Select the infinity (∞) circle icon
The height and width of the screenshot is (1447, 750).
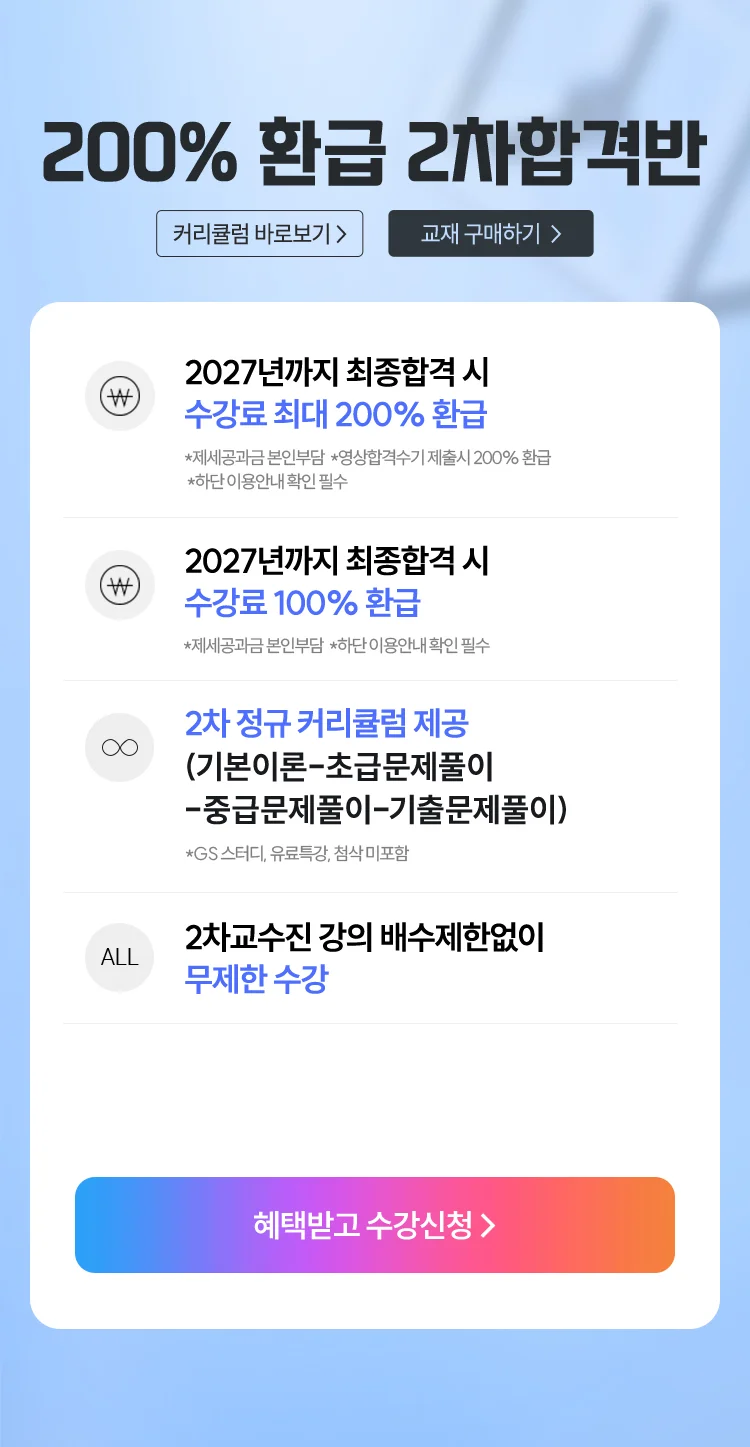click(x=120, y=747)
